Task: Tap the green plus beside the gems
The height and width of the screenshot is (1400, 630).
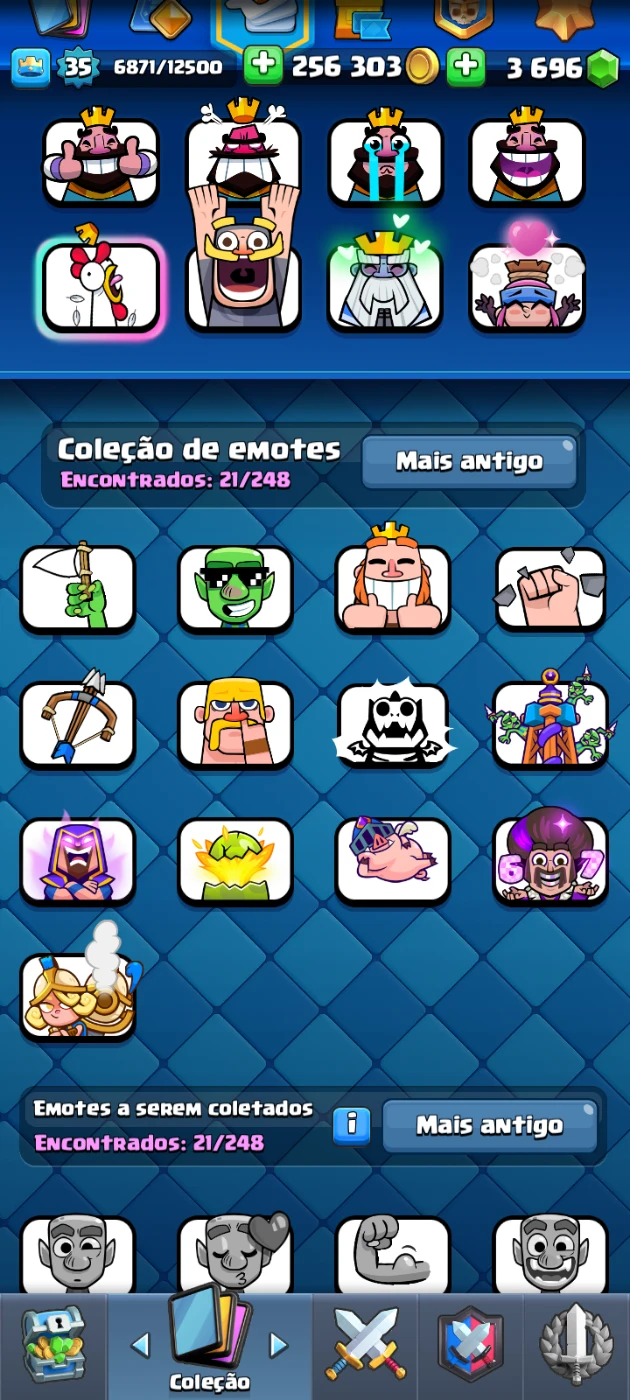Action: tap(466, 67)
